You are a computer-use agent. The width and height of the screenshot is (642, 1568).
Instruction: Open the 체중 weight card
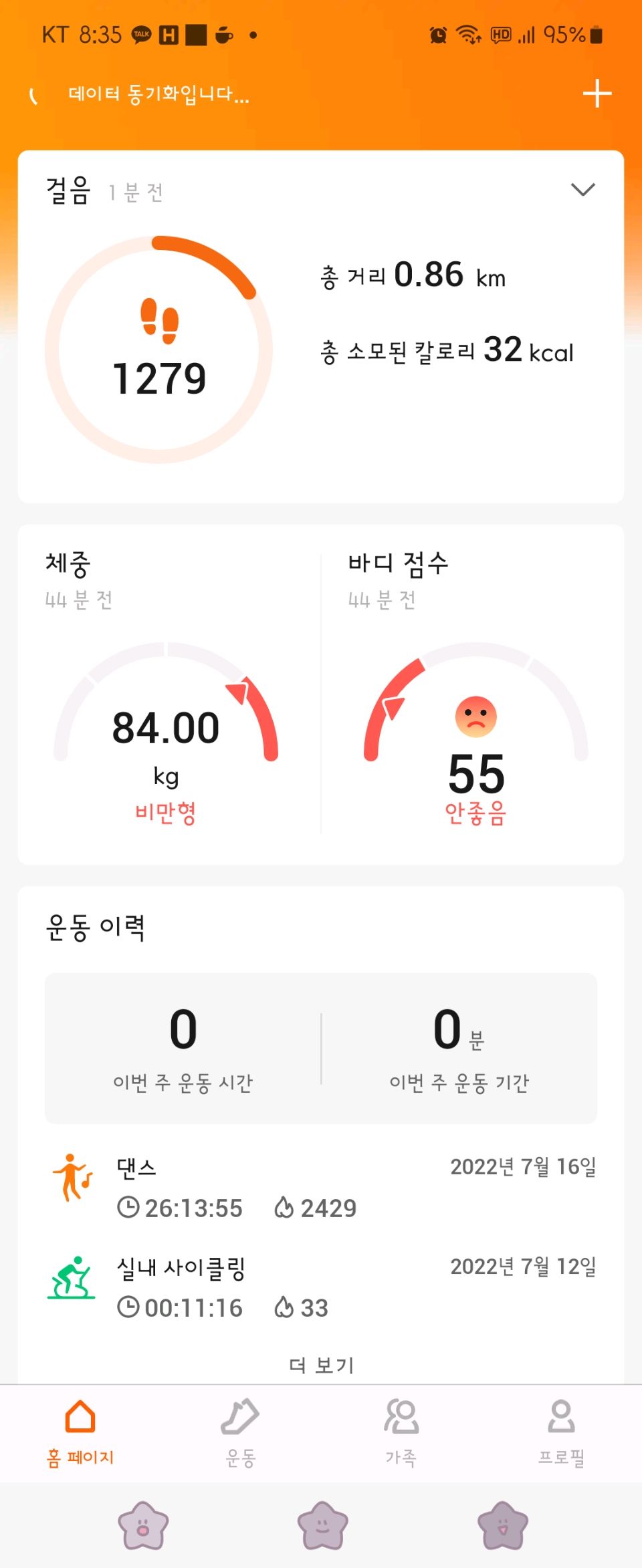click(167, 695)
